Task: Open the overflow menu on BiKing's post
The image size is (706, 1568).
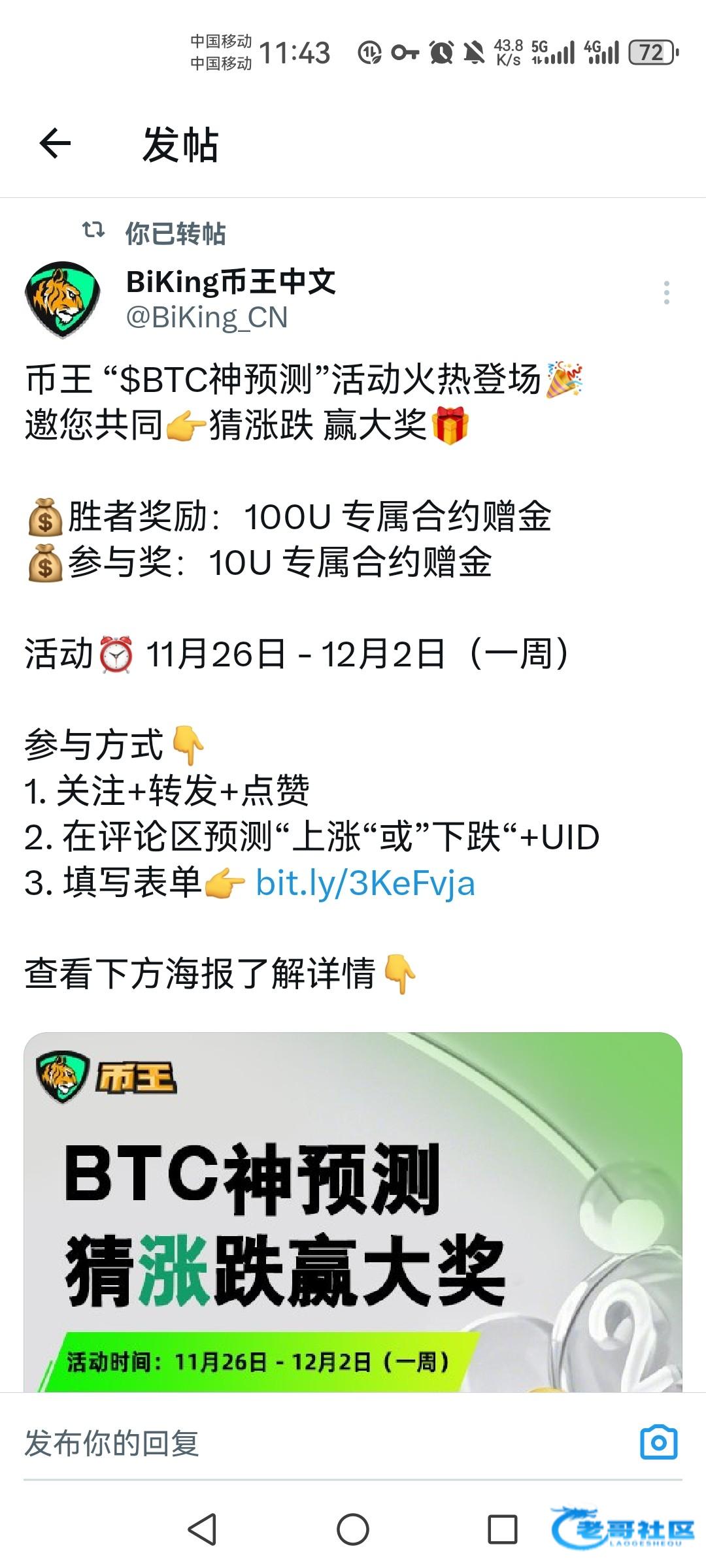Action: pyautogui.click(x=666, y=293)
